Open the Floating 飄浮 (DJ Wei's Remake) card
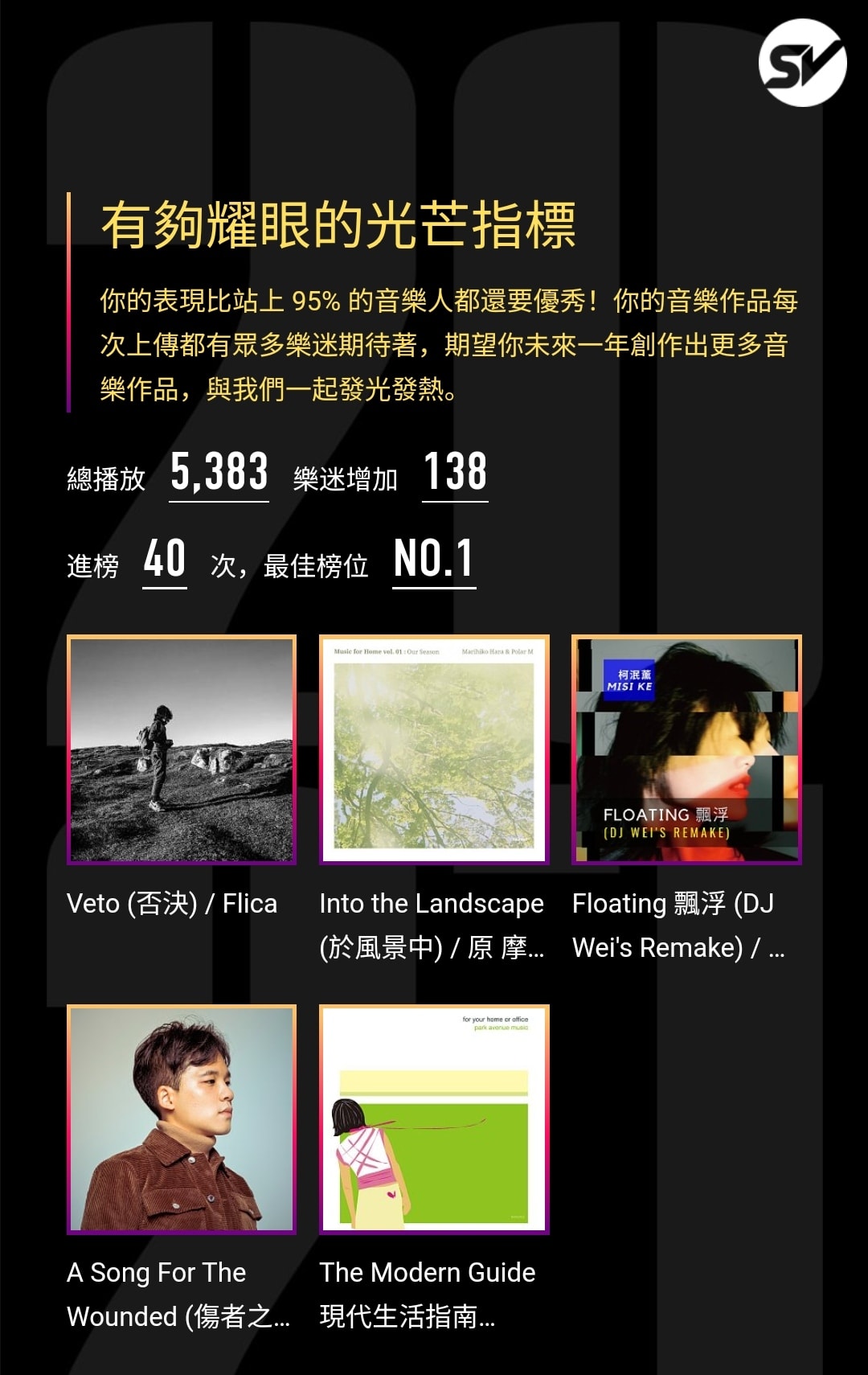The height and width of the screenshot is (1375, 868). pyautogui.click(x=686, y=749)
